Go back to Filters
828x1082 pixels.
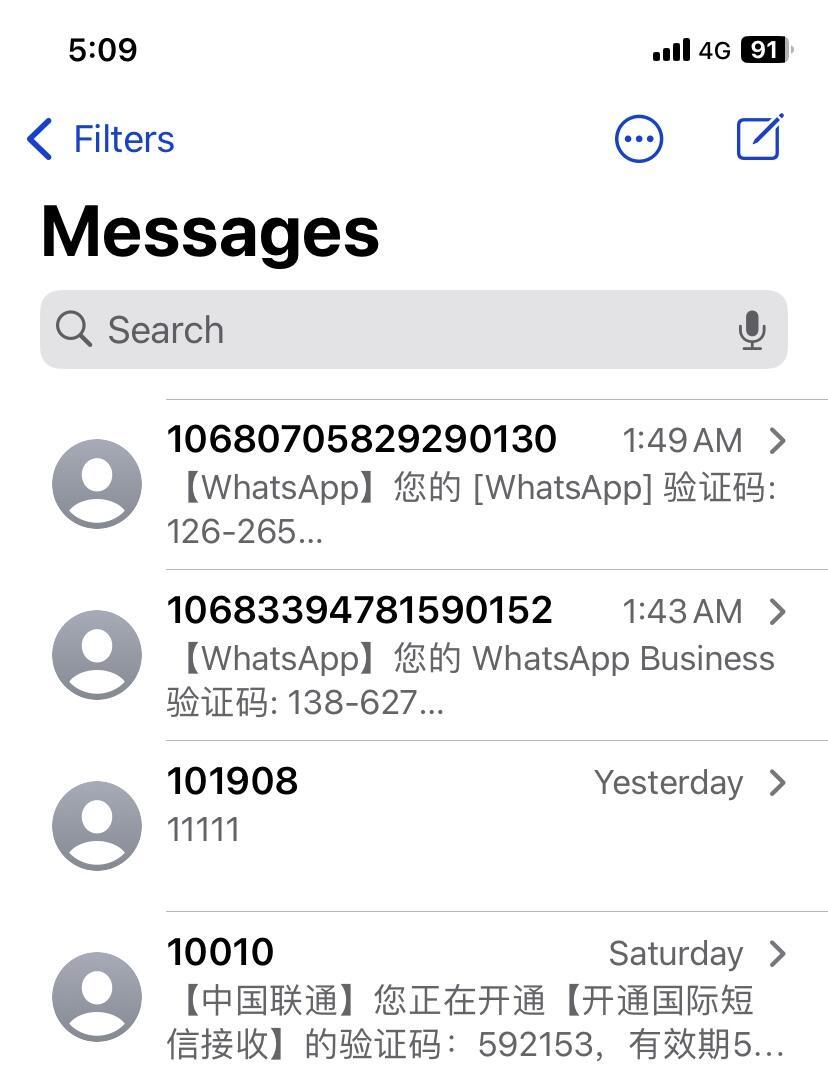pyautogui.click(x=100, y=139)
